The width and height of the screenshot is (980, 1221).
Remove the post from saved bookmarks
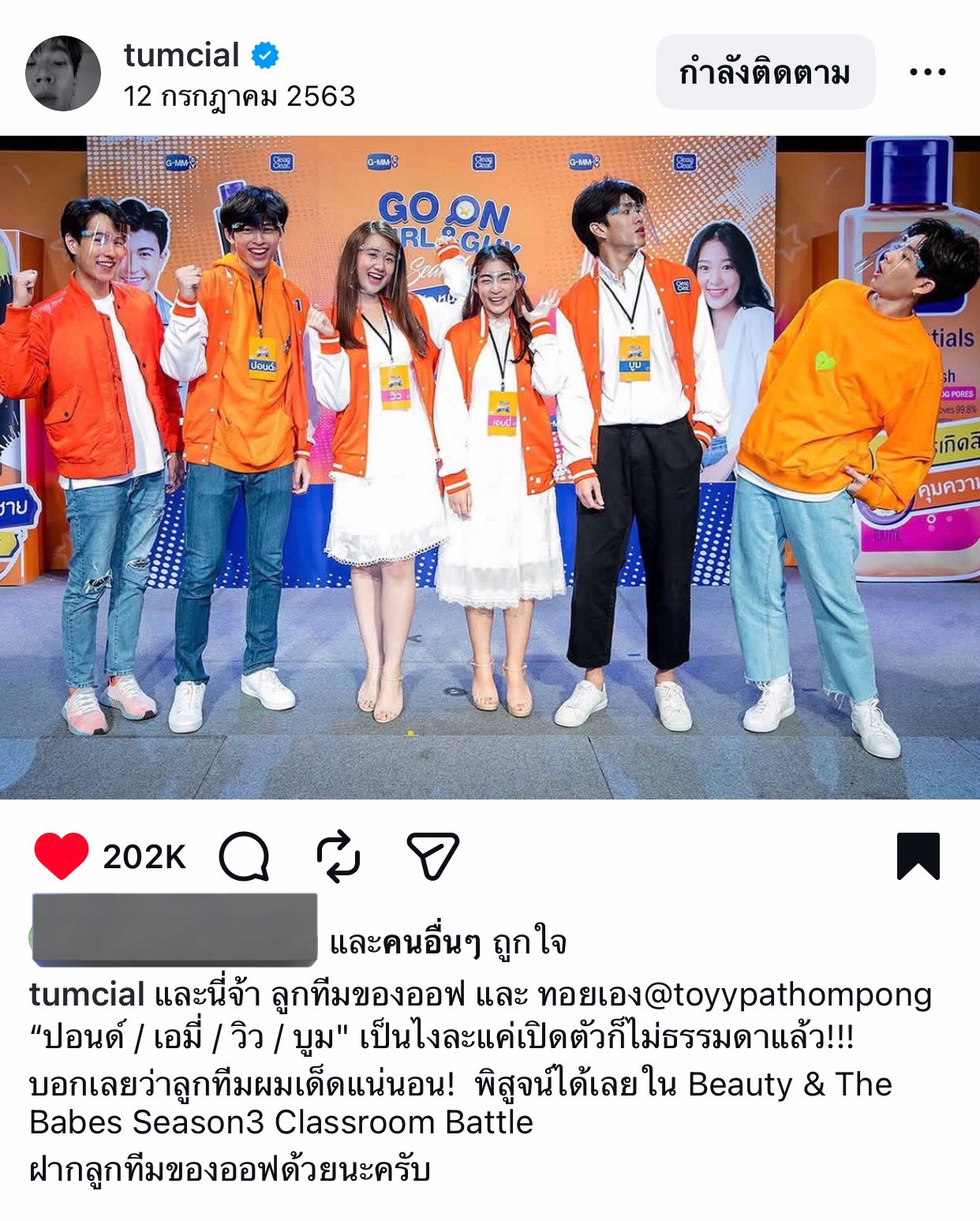tap(918, 856)
